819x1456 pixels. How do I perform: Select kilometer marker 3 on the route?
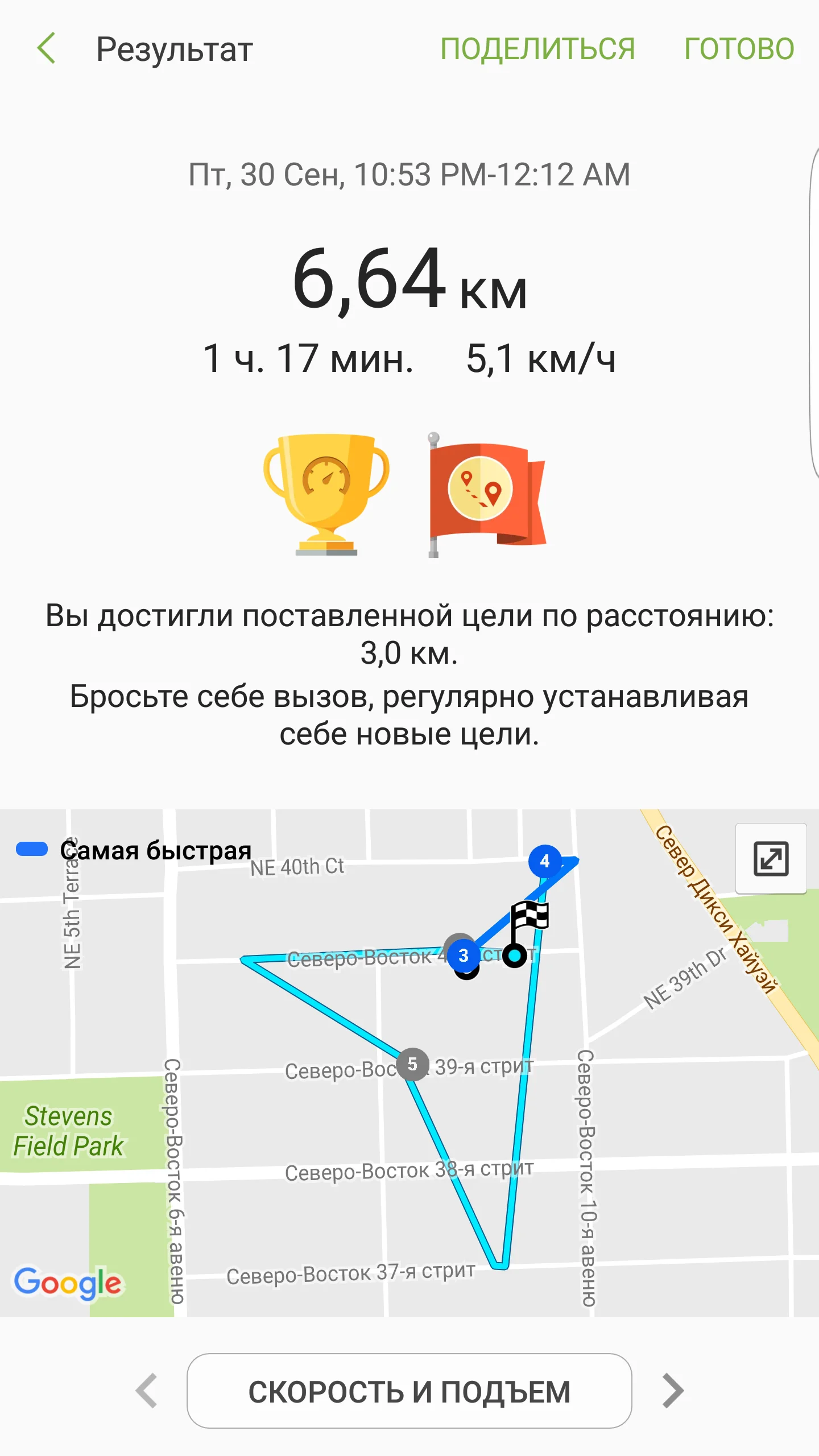pos(464,955)
